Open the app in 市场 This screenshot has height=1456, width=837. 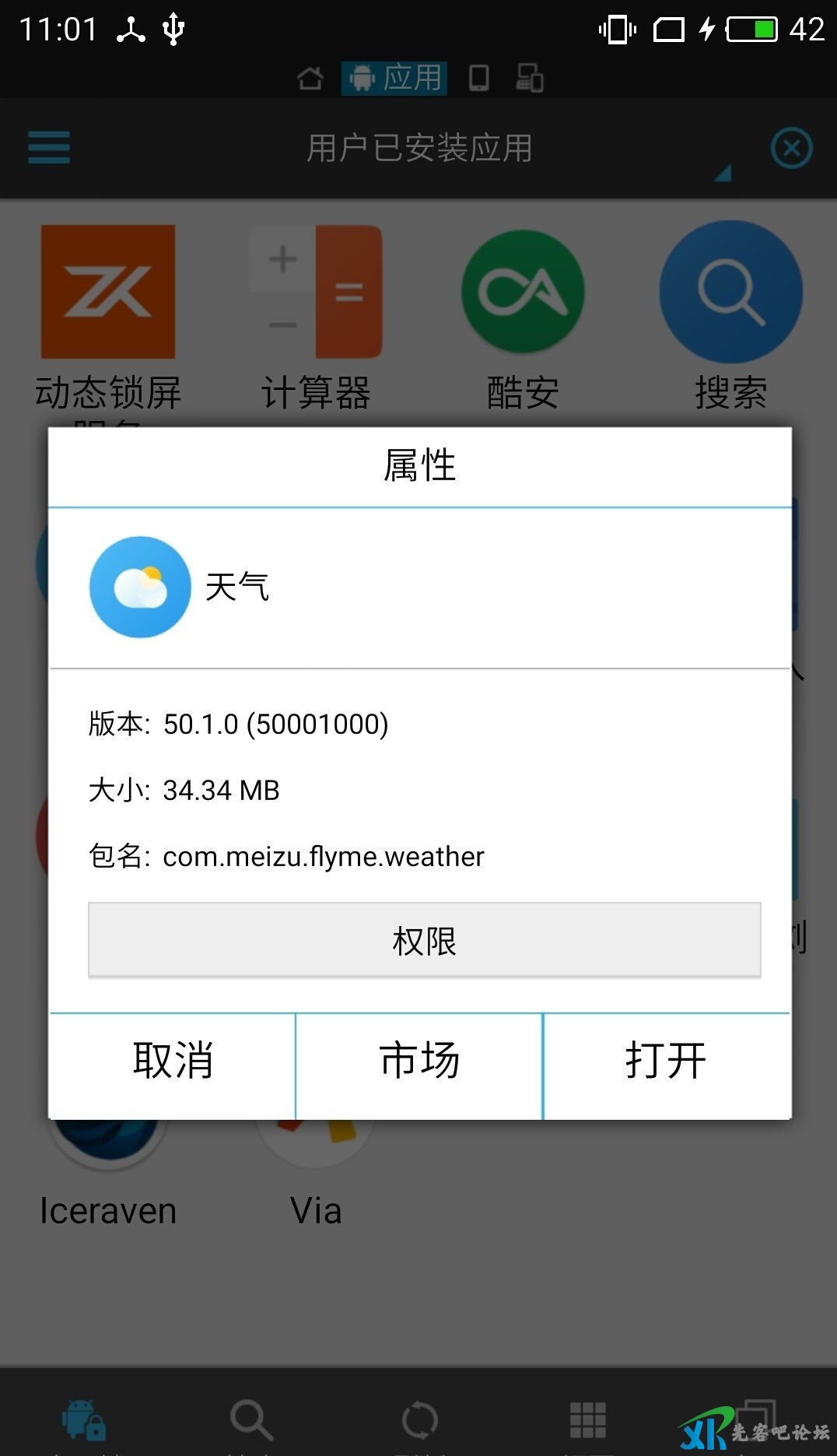[419, 1061]
